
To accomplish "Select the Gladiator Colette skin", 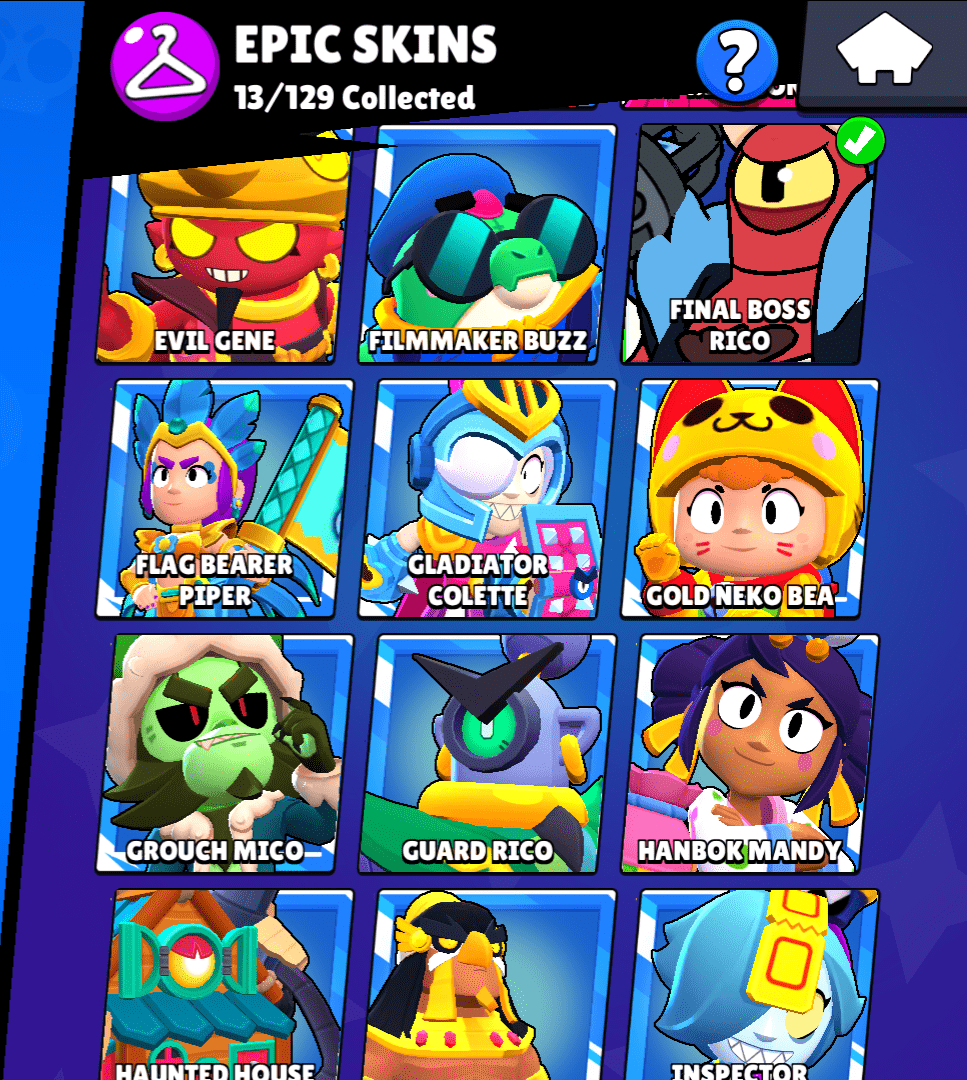I will (487, 498).
